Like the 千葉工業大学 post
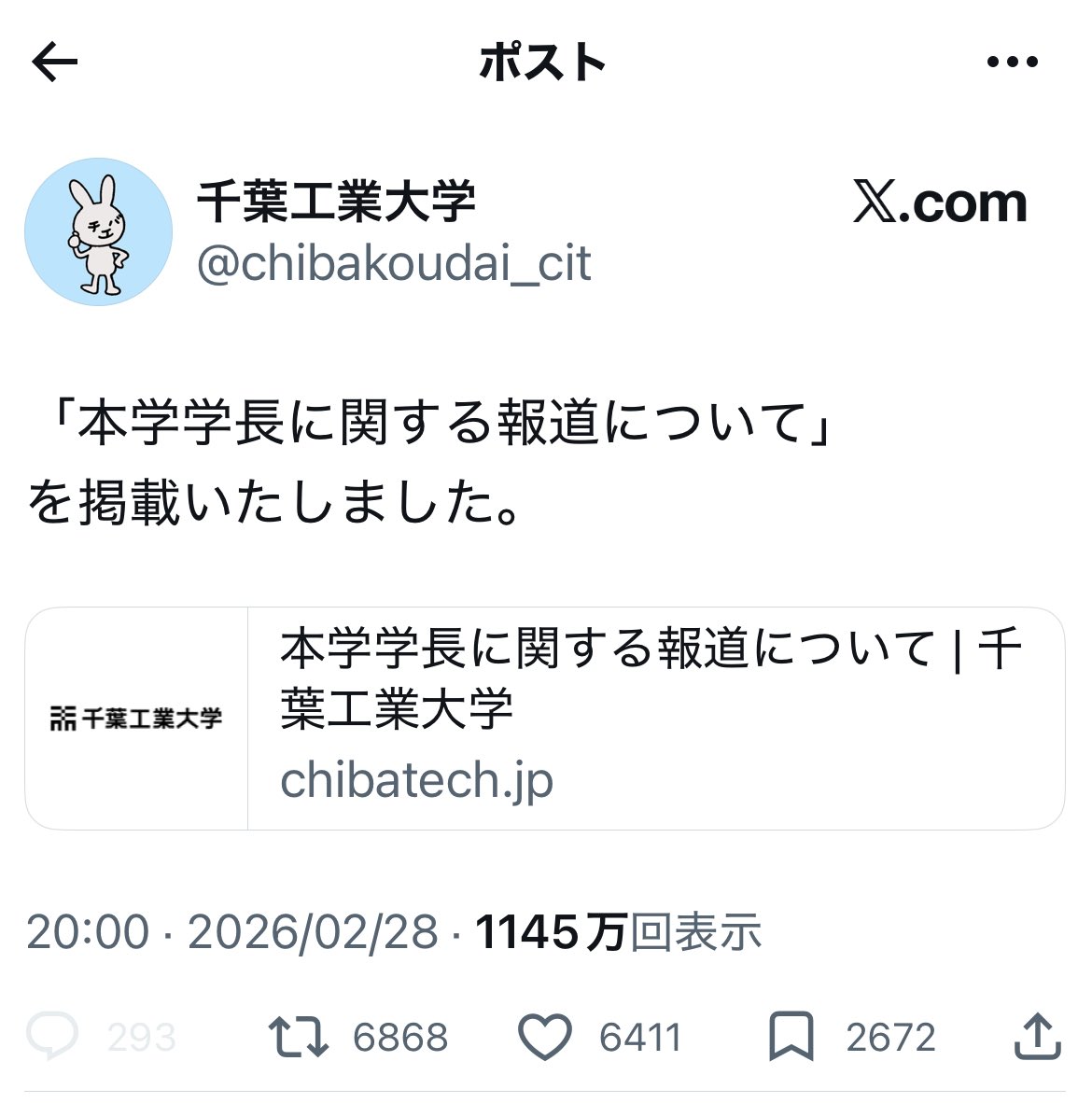 544,1037
